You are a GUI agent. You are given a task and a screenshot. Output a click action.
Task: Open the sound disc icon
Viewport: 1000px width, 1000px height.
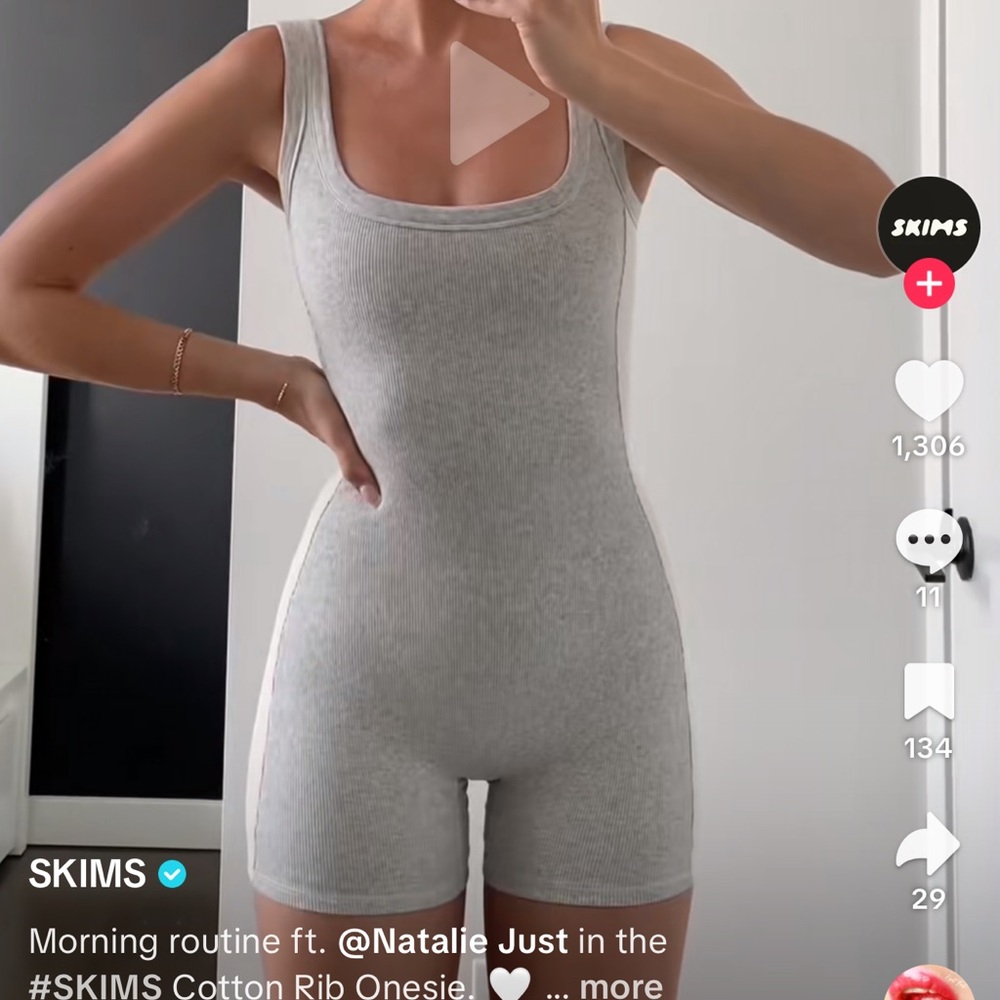[x=929, y=985]
